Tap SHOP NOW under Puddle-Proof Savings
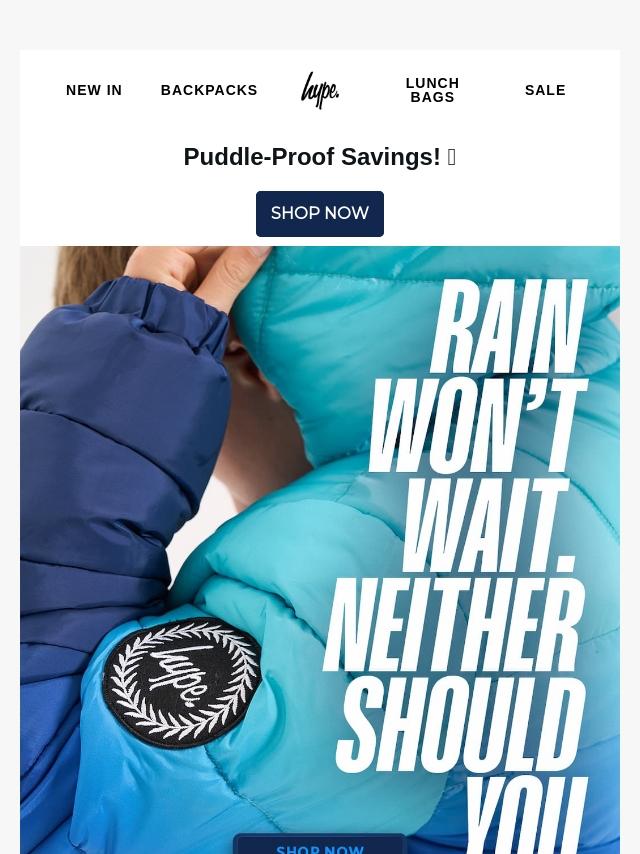 (320, 214)
